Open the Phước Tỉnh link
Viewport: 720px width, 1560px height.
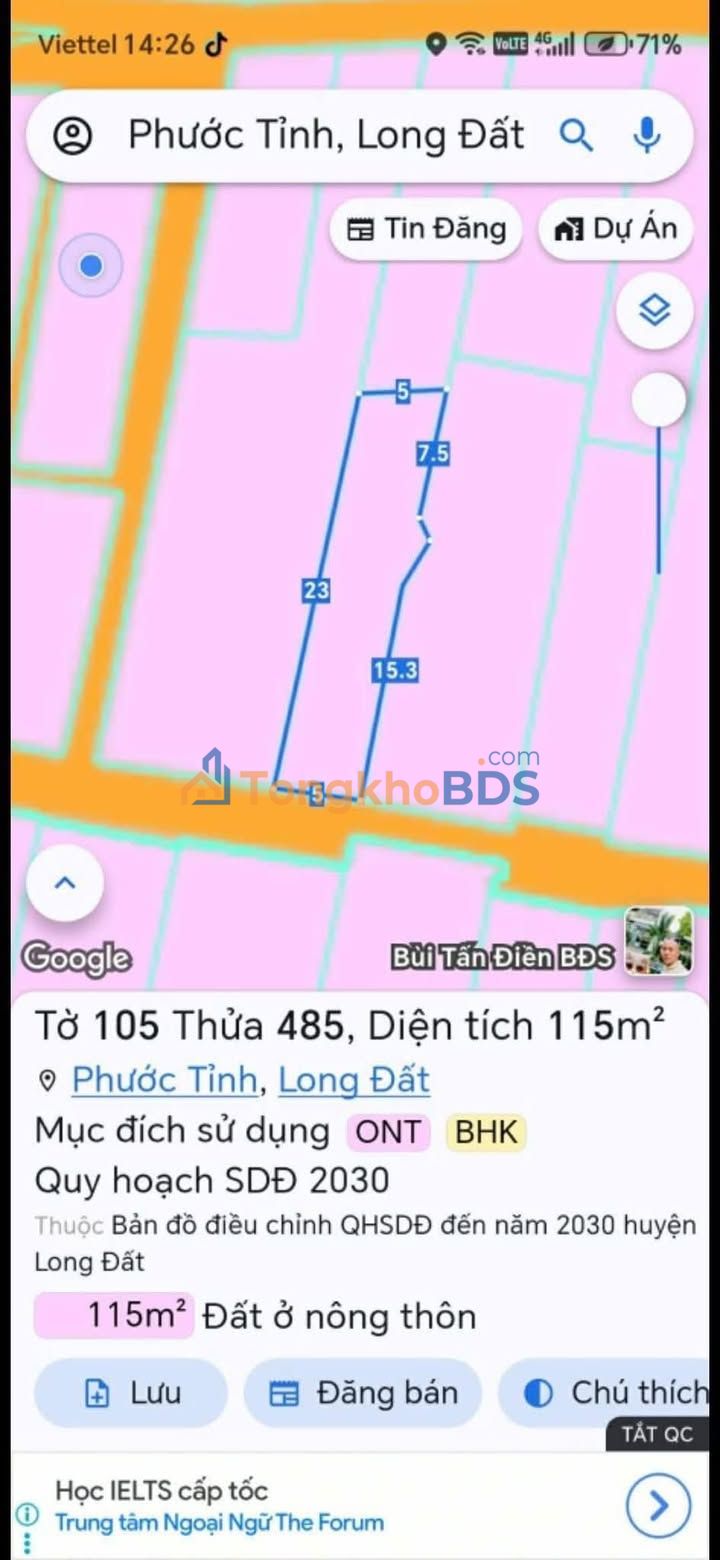[164, 1079]
